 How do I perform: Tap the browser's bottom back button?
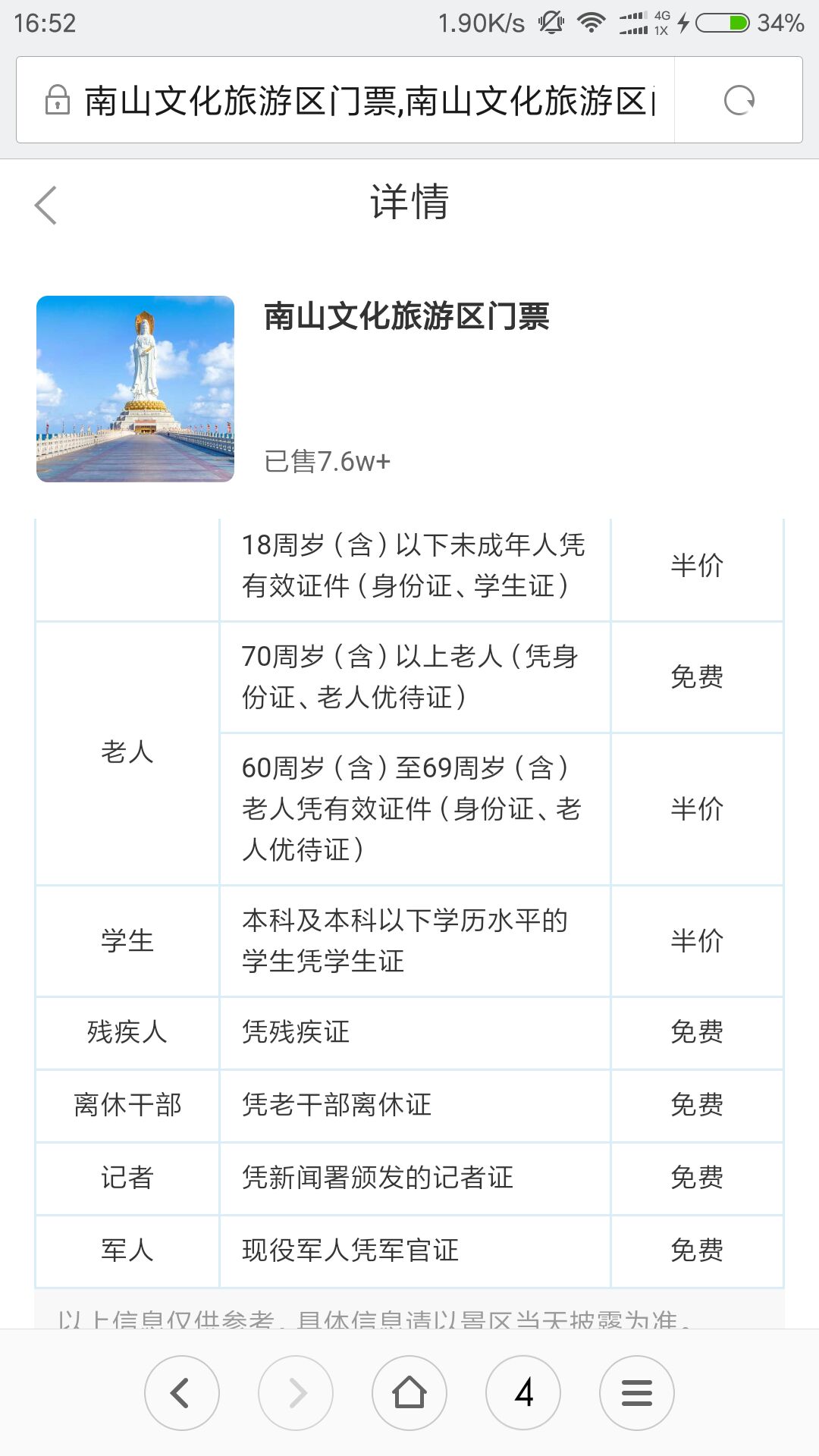point(182,1393)
